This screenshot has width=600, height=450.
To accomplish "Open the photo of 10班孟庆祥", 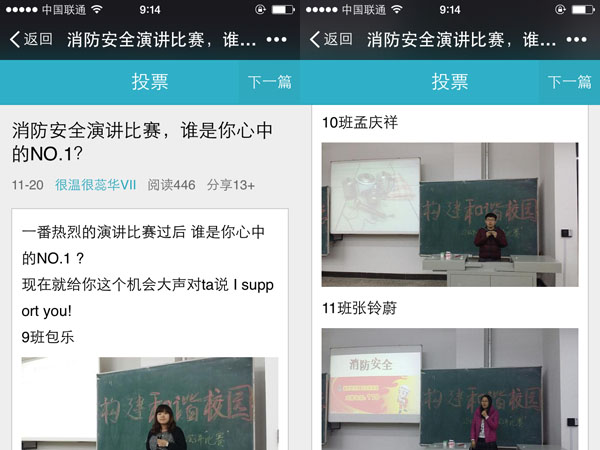I will coord(449,214).
